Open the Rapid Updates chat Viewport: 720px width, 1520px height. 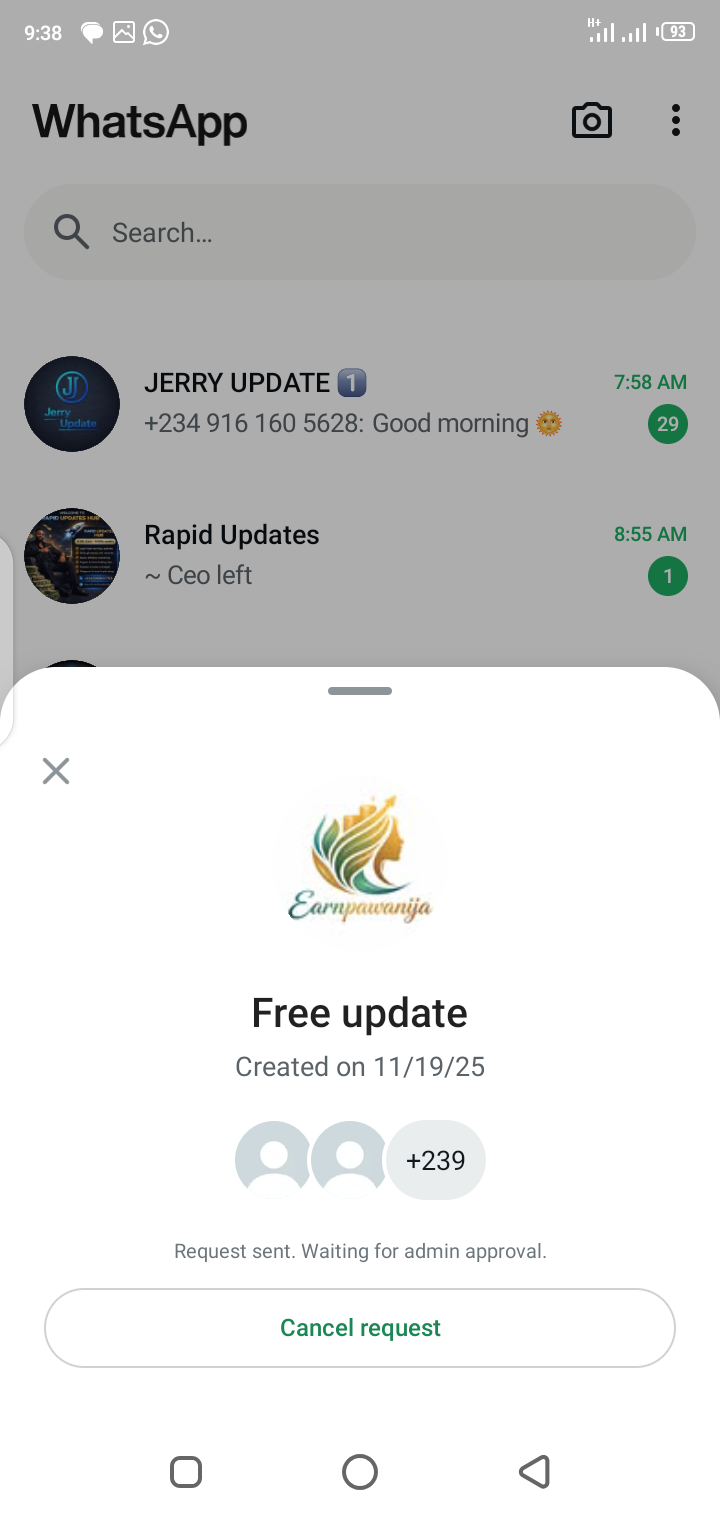(360, 555)
